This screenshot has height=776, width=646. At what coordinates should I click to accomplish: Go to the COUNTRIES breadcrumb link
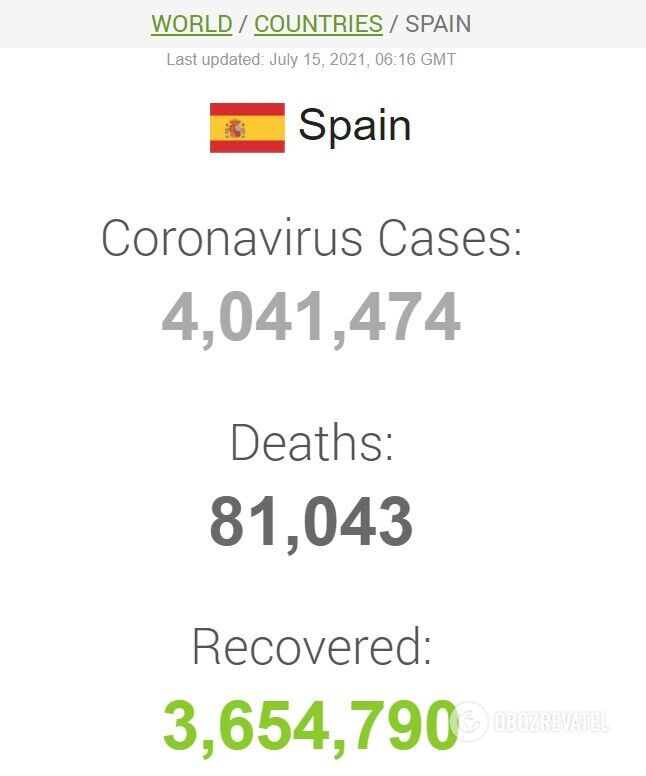tap(318, 23)
